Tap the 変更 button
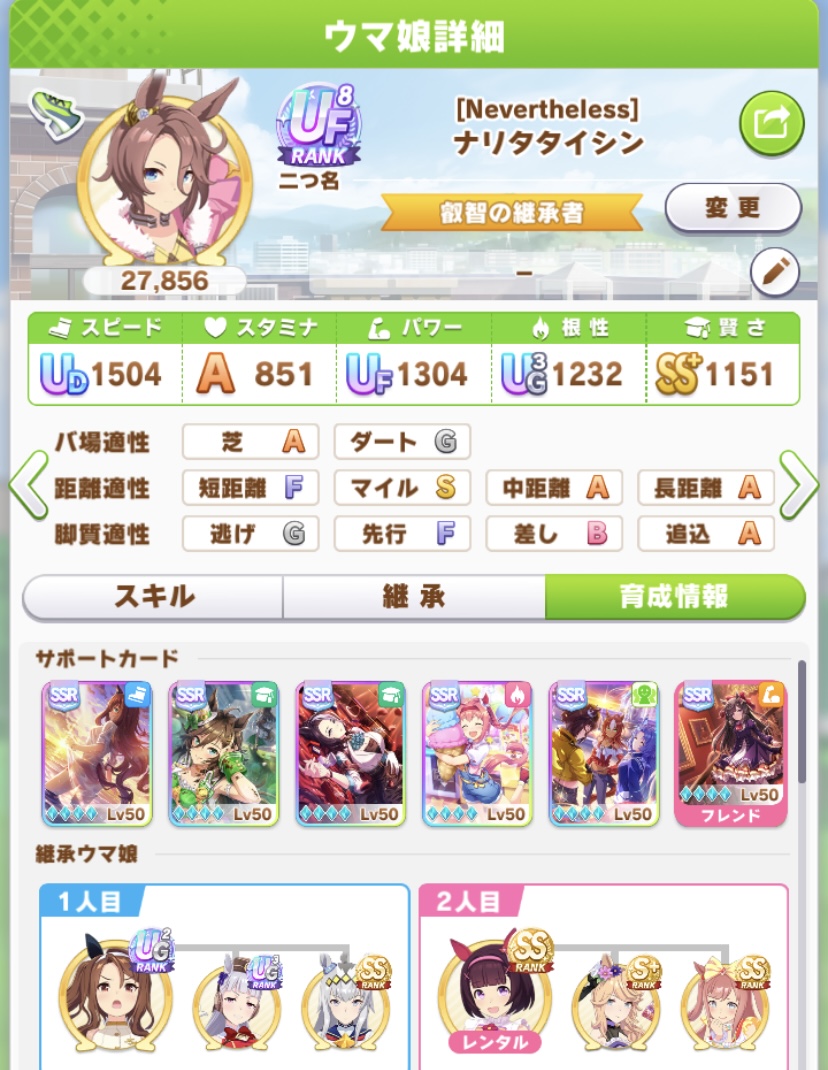 click(733, 209)
